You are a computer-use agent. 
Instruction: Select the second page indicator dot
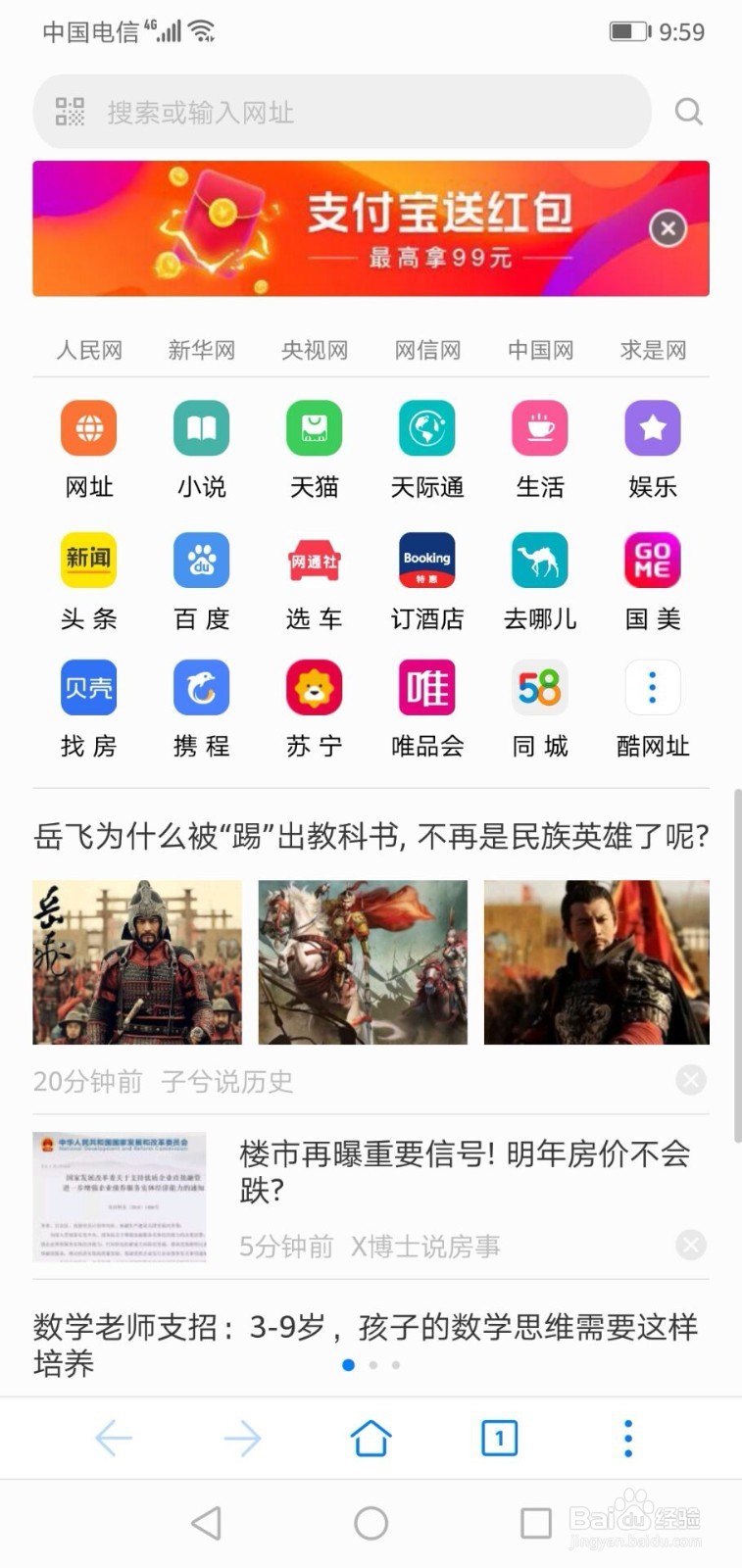click(x=372, y=1364)
